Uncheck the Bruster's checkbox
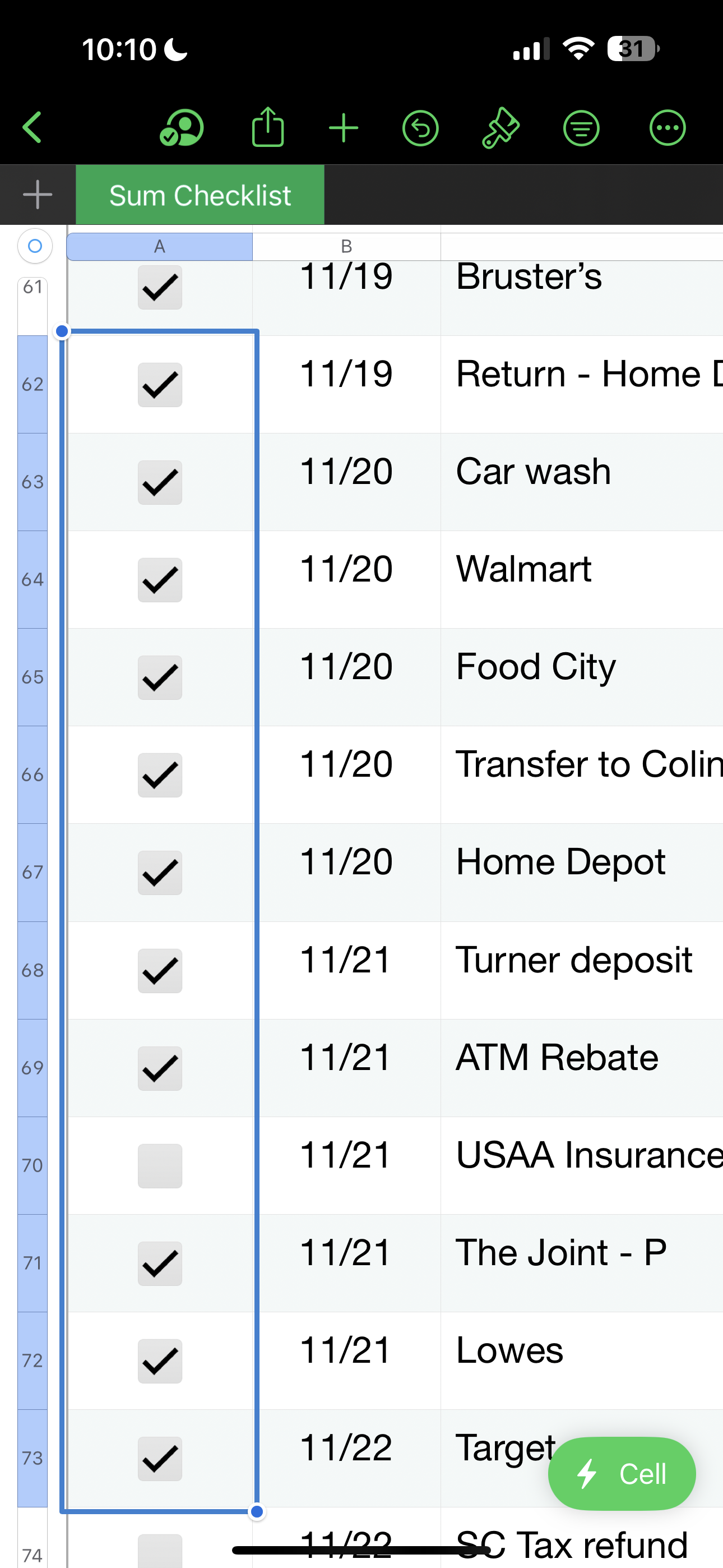Viewport: 723px width, 1568px height. [160, 287]
